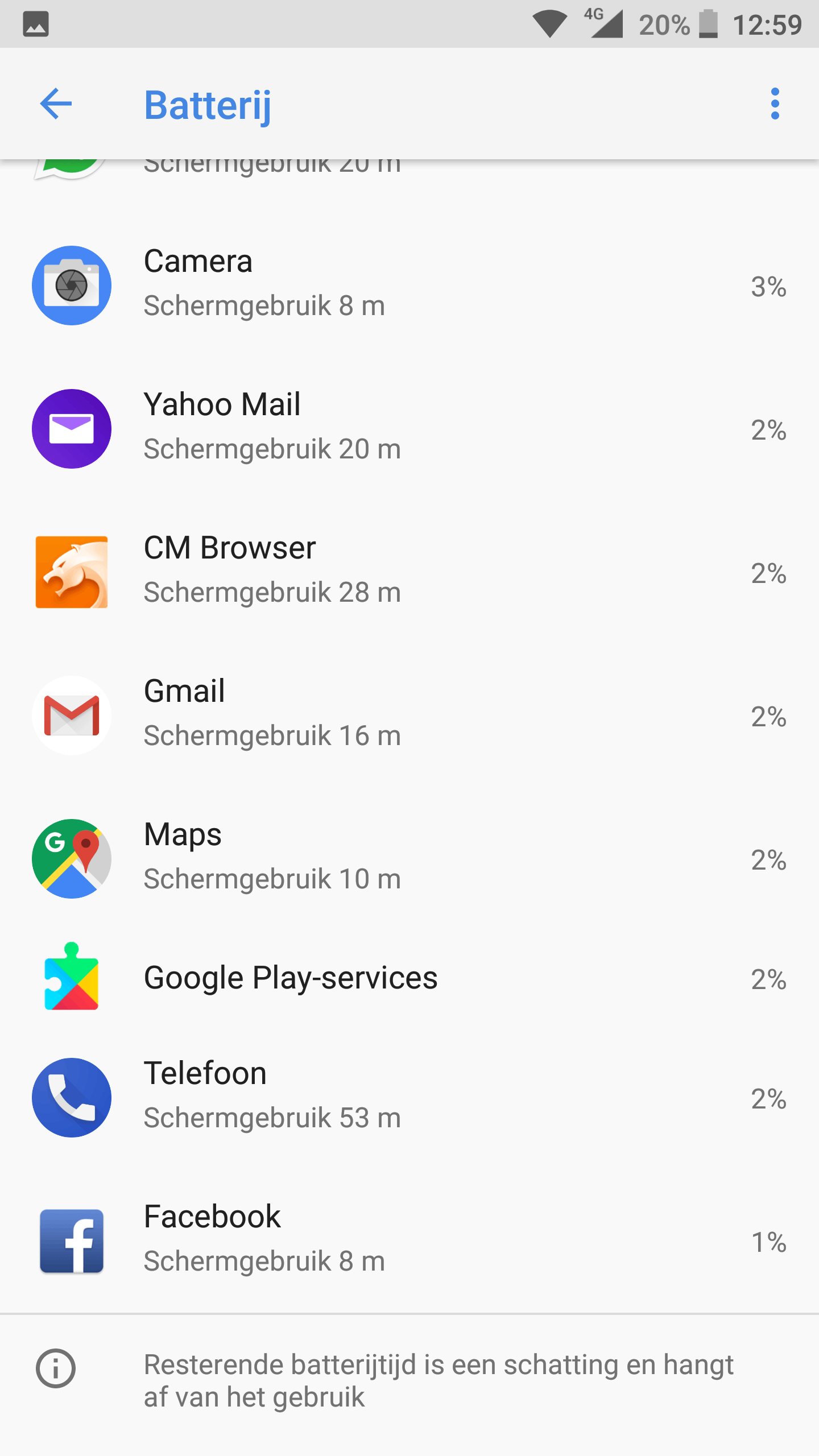Tap the Telefoon battery row
Image resolution: width=819 pixels, height=1456 pixels.
point(409,1098)
